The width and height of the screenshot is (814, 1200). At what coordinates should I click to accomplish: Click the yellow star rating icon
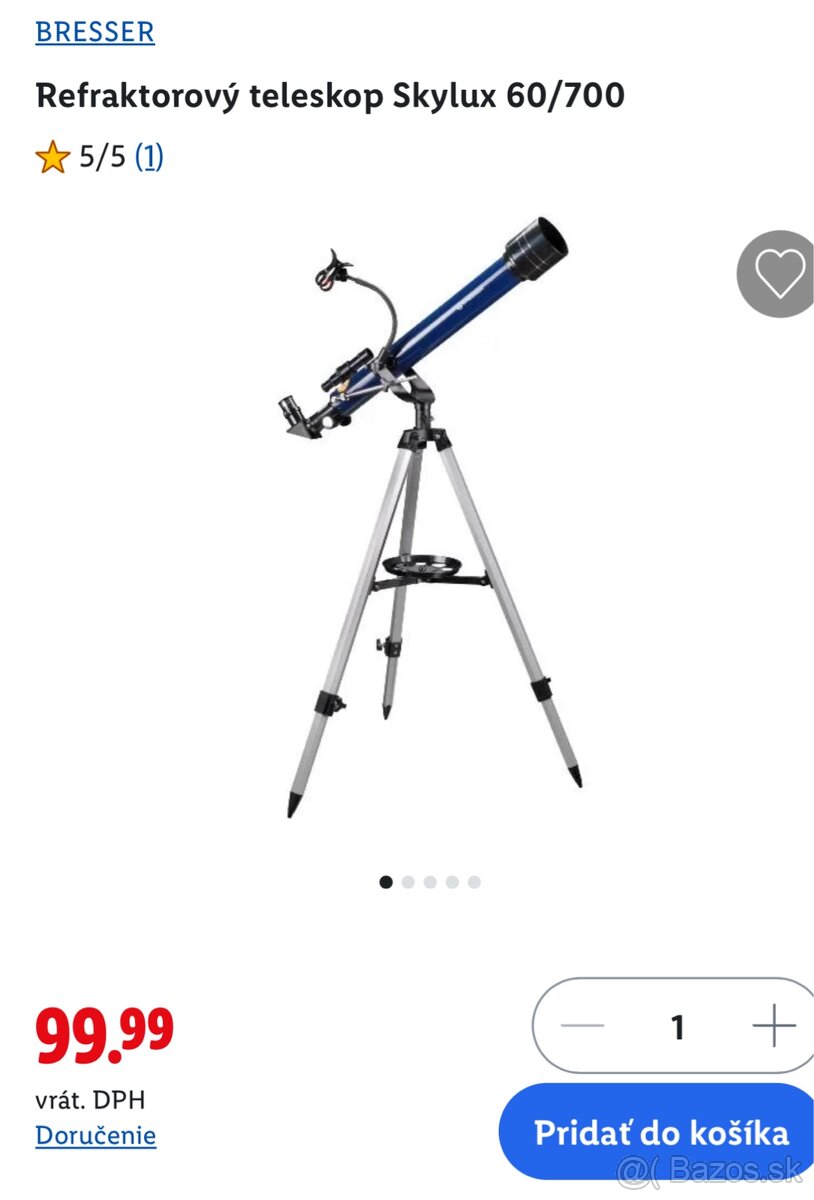pyautogui.click(x=51, y=156)
